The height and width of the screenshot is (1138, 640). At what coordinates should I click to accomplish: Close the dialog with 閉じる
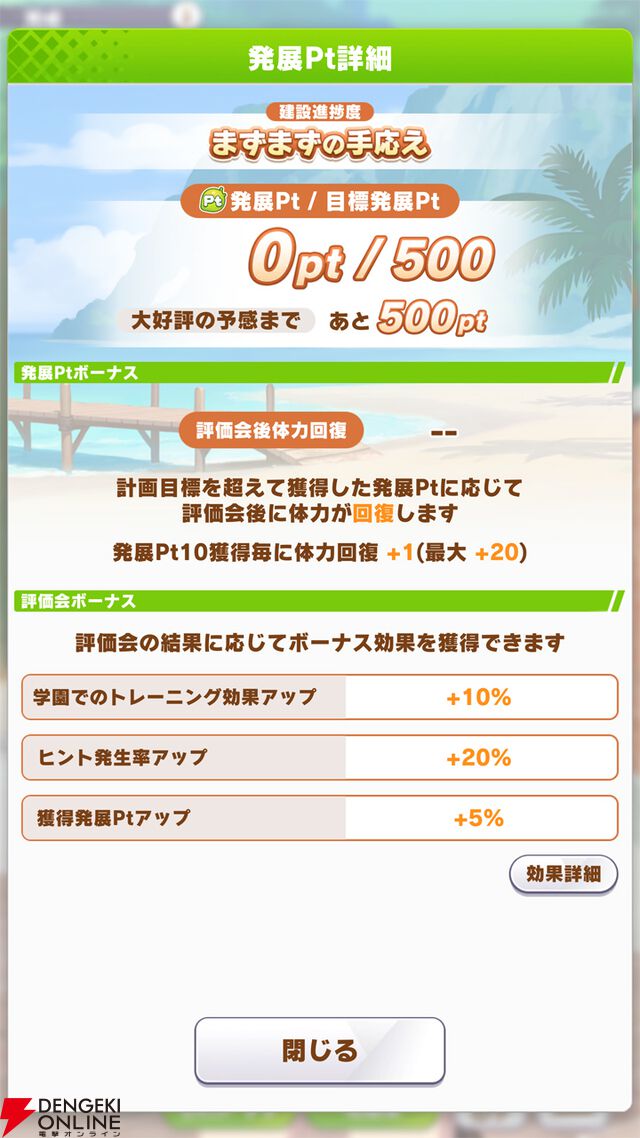[319, 1050]
